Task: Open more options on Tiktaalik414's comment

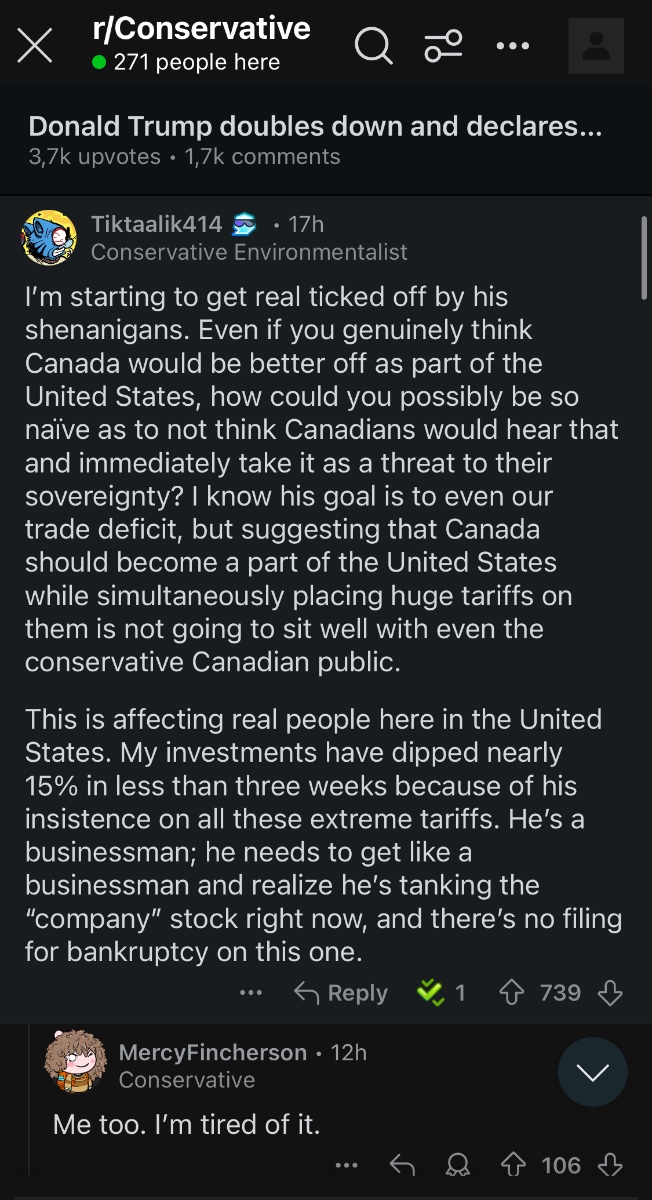Action: 251,993
